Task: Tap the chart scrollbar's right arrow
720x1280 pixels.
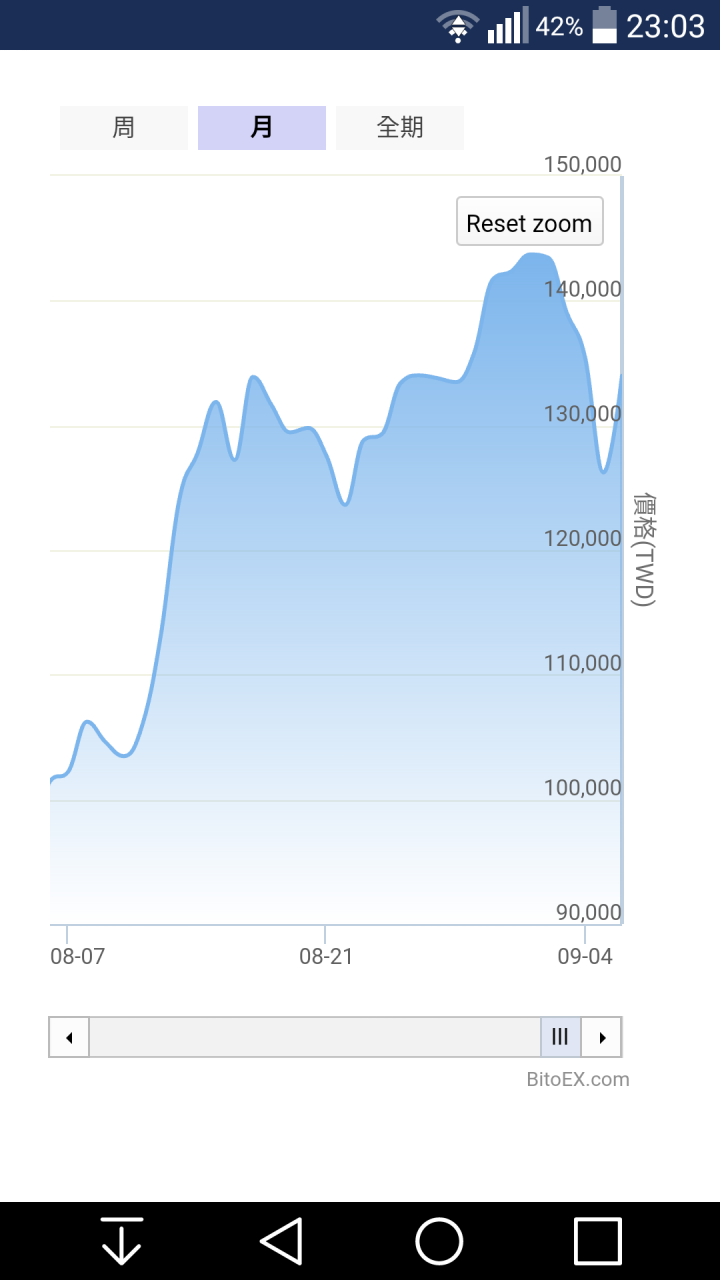Action: click(602, 1037)
